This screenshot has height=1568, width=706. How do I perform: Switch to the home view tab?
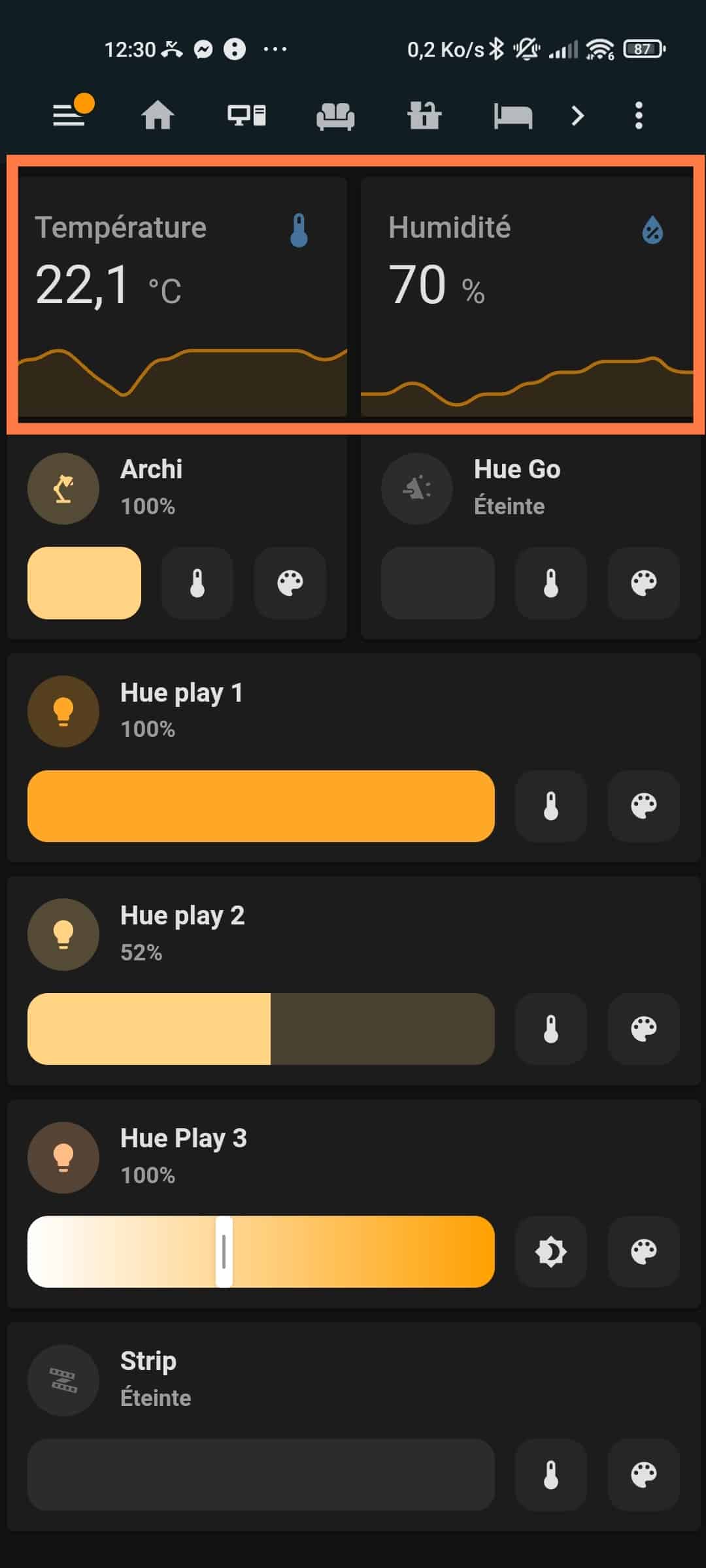pos(158,116)
